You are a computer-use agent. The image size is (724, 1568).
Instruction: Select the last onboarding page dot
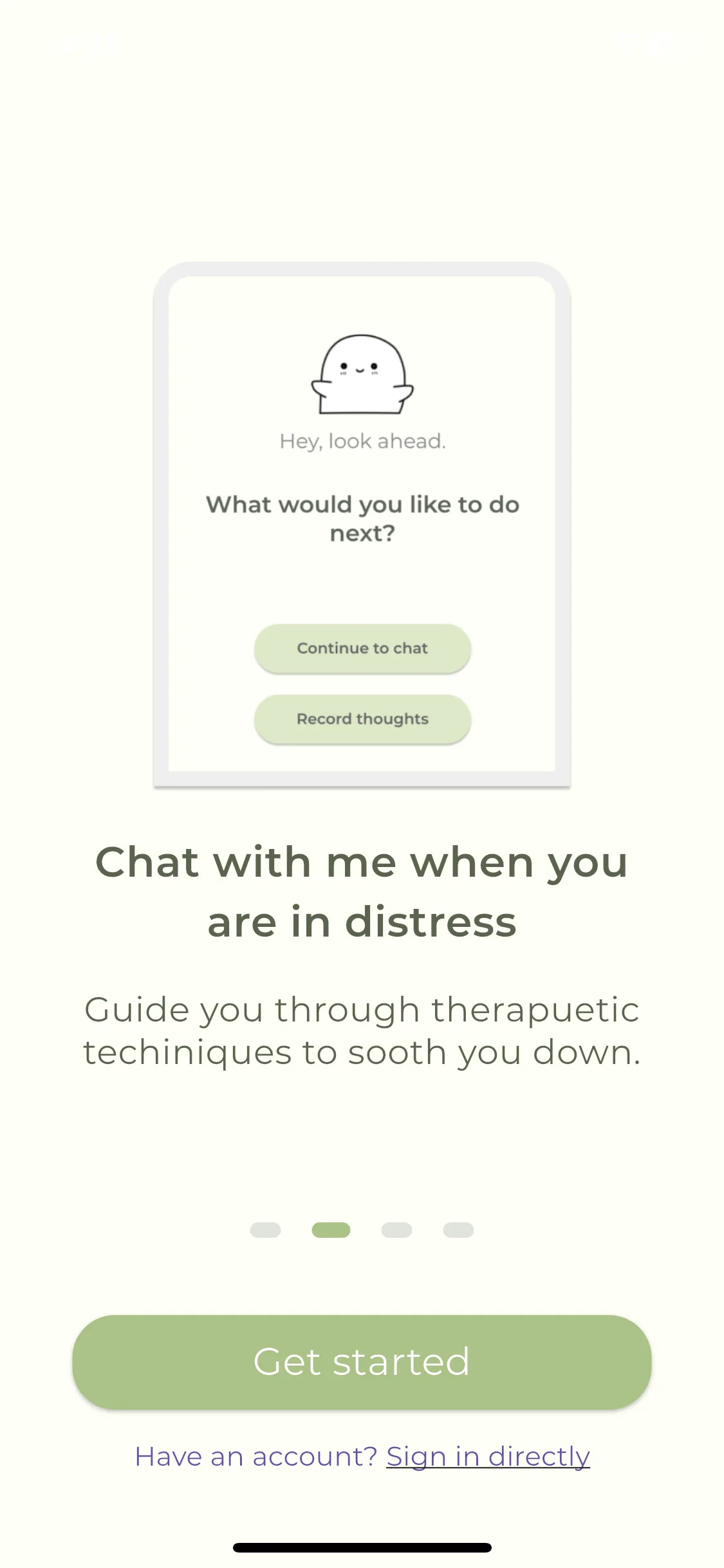click(458, 1230)
